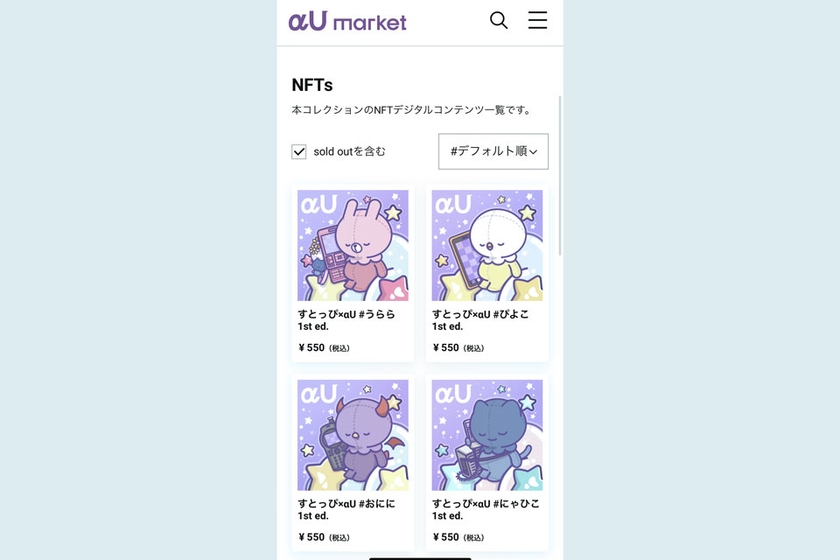This screenshot has height=560, width=840.
Task: Open the すとっぴ×αU #うらら NFT card
Action: point(352,273)
